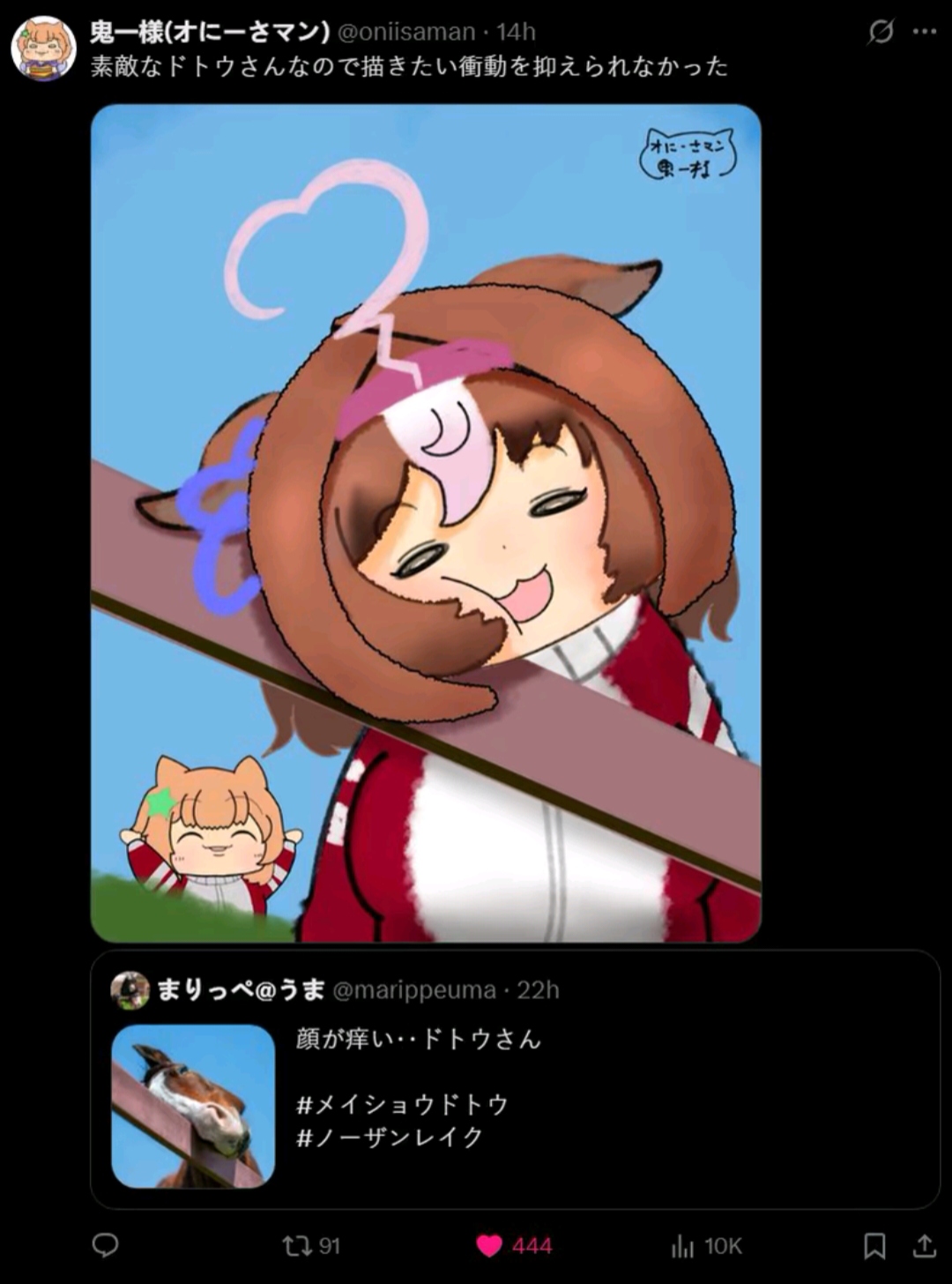Open the drawn Dotou artwork image
Screen dimensions: 952x1284
426,523
